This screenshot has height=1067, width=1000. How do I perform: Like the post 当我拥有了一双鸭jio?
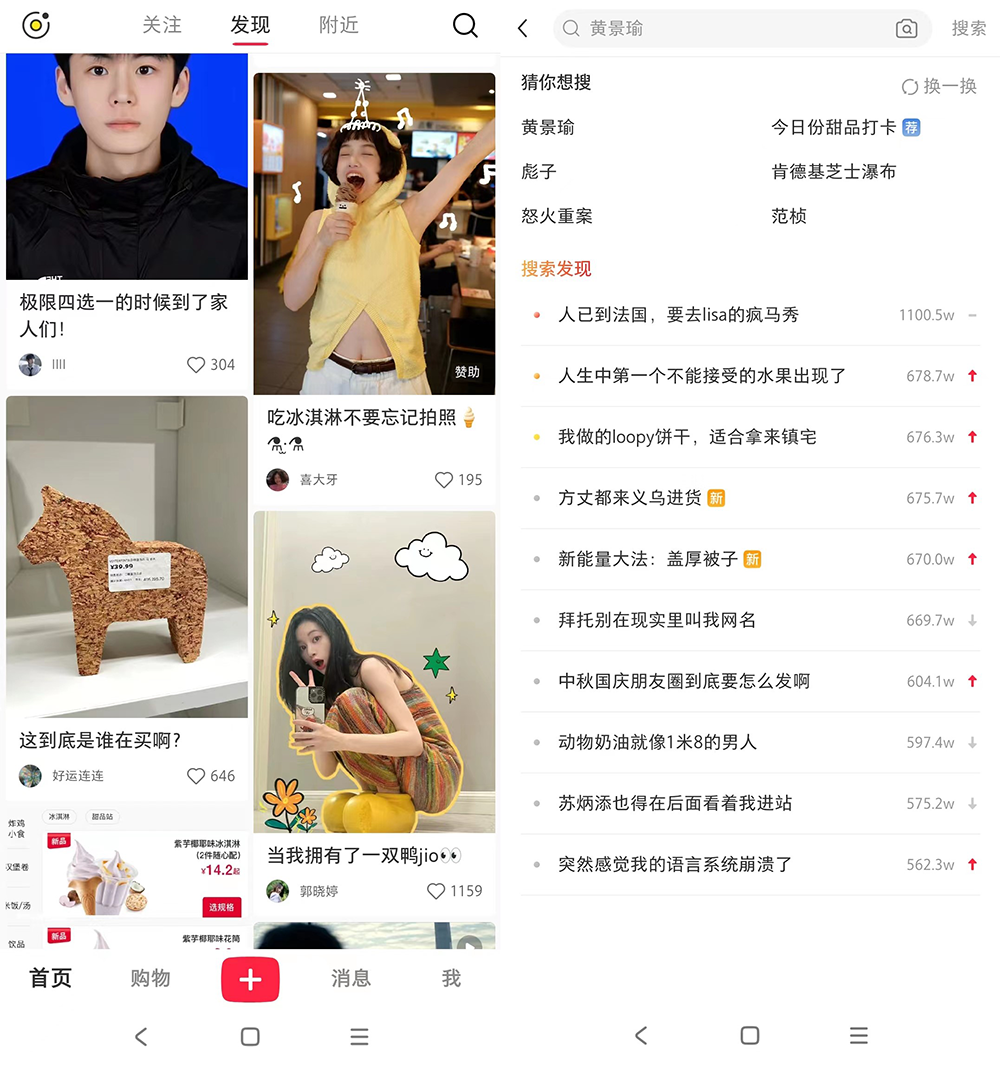coord(436,891)
